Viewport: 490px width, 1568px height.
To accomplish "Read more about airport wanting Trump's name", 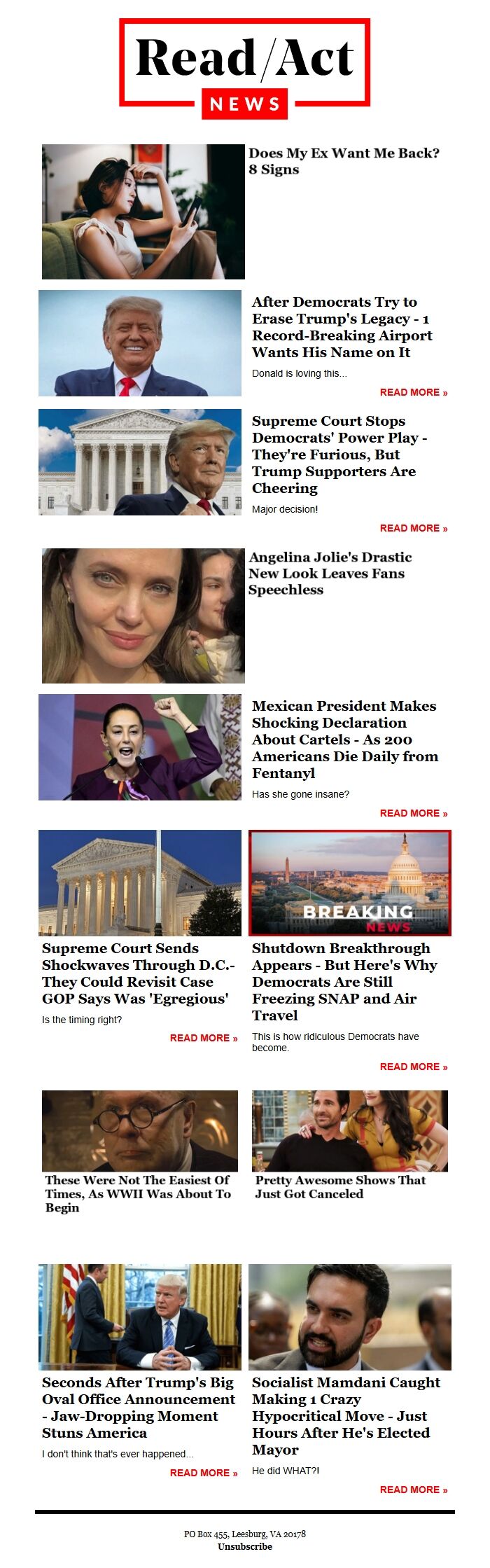I will coord(413,392).
